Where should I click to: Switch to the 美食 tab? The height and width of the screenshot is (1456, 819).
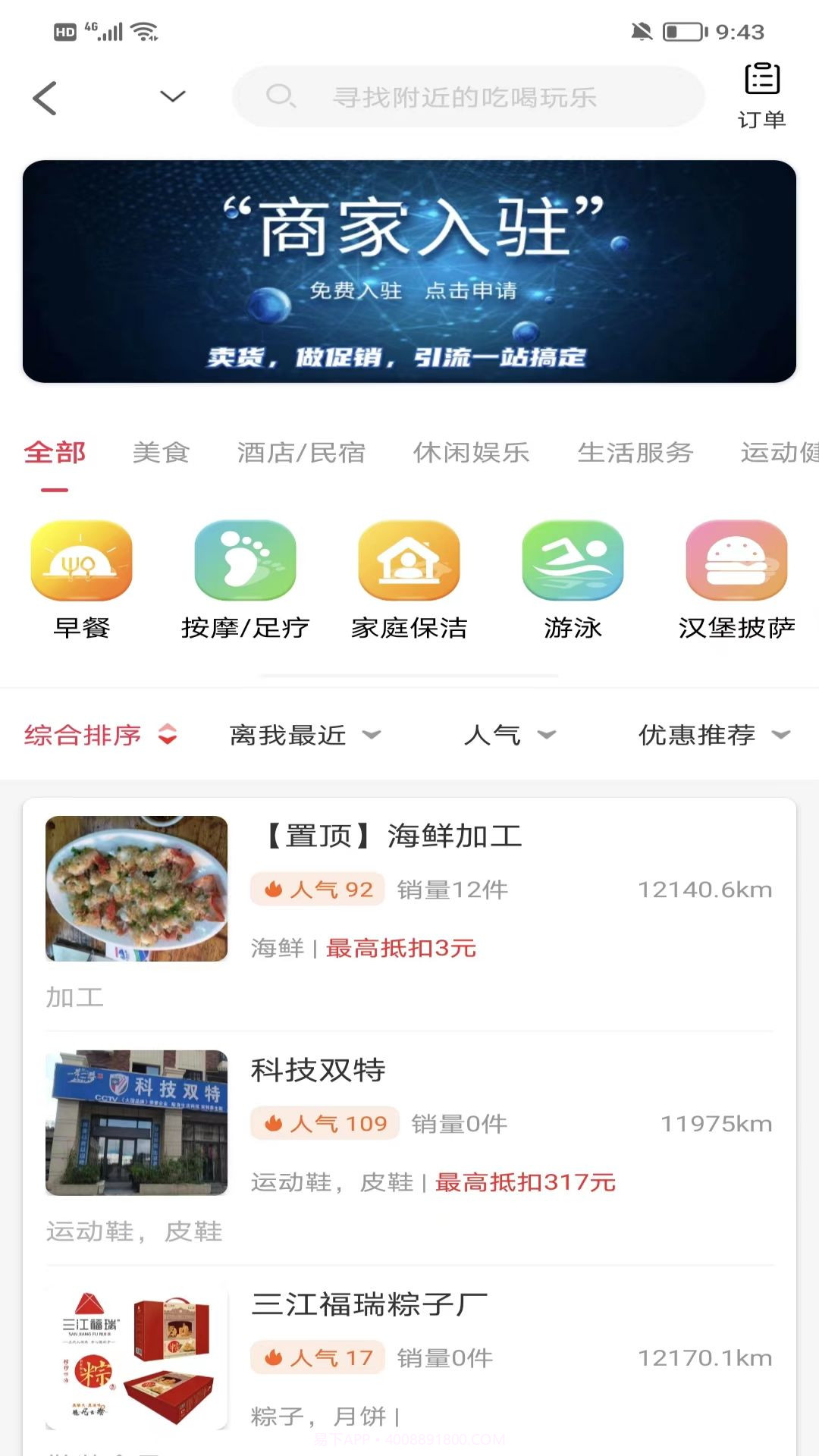(161, 452)
